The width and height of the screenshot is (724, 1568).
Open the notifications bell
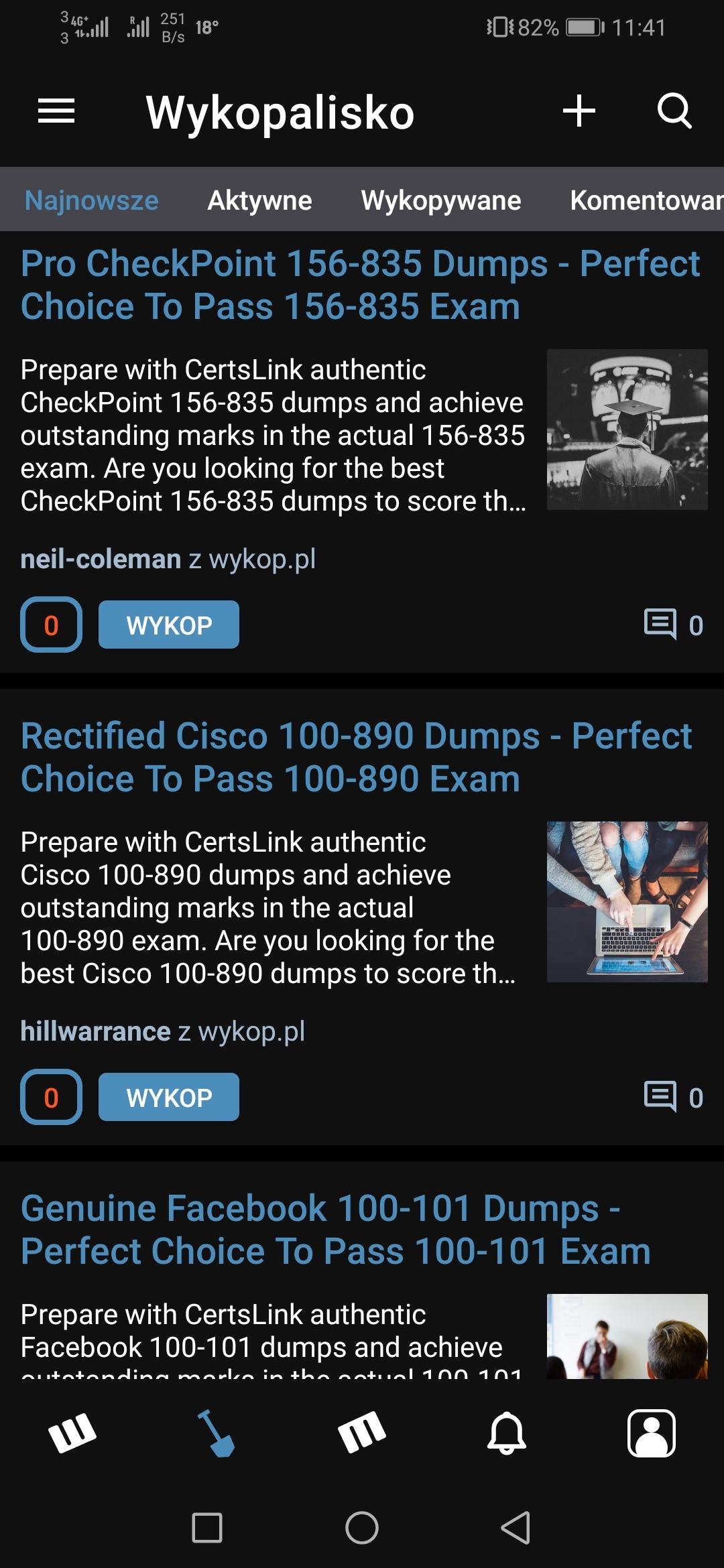coord(506,1433)
